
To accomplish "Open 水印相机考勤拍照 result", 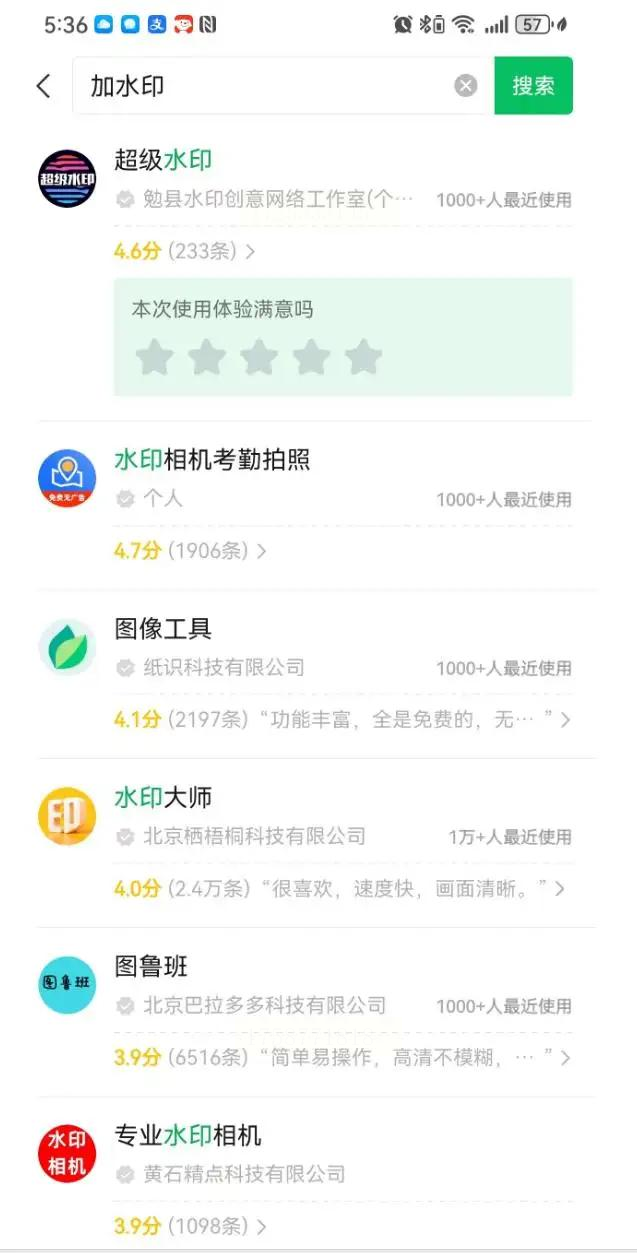I will pyautogui.click(x=212, y=460).
